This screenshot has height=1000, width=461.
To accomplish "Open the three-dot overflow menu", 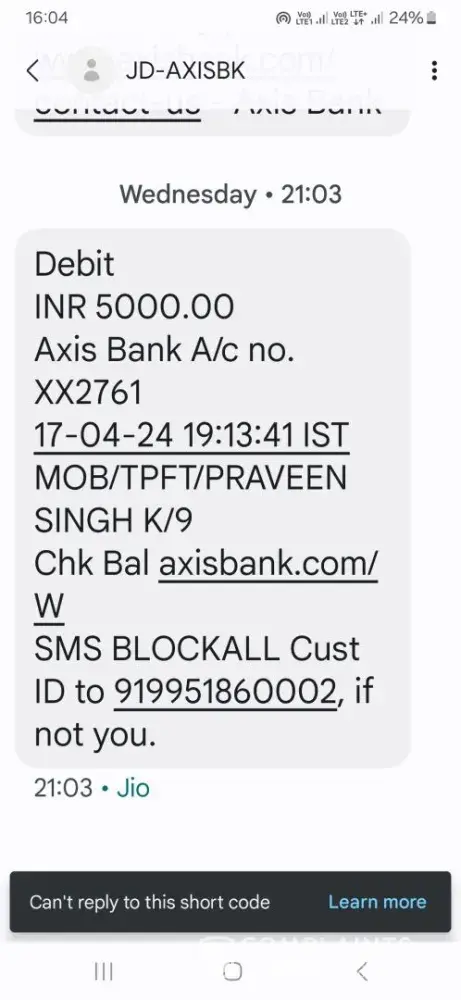I will click(x=434, y=71).
